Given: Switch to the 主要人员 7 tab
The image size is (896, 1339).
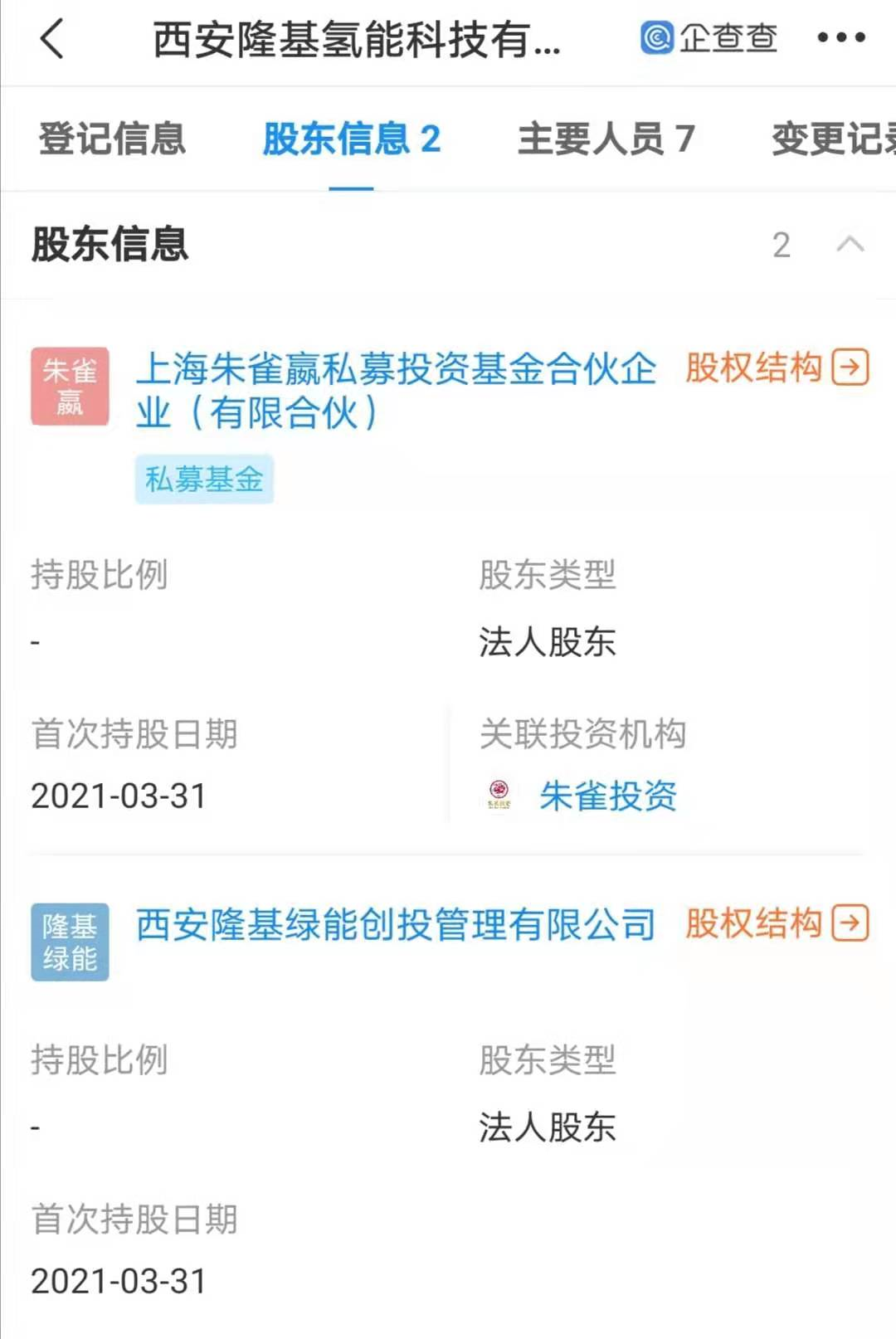Looking at the screenshot, I should coord(604,139).
